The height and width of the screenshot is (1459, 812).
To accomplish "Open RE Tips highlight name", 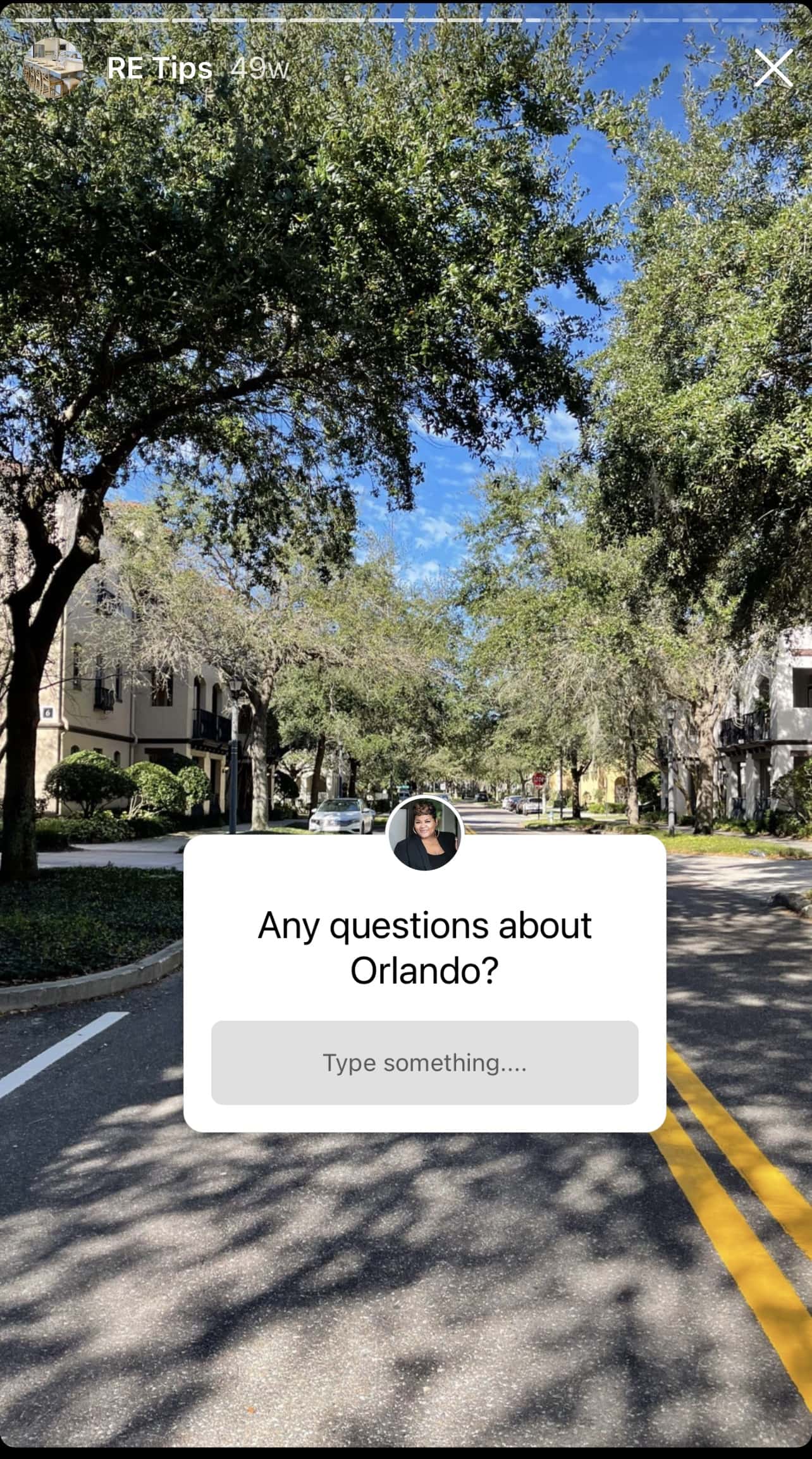I will pyautogui.click(x=159, y=68).
